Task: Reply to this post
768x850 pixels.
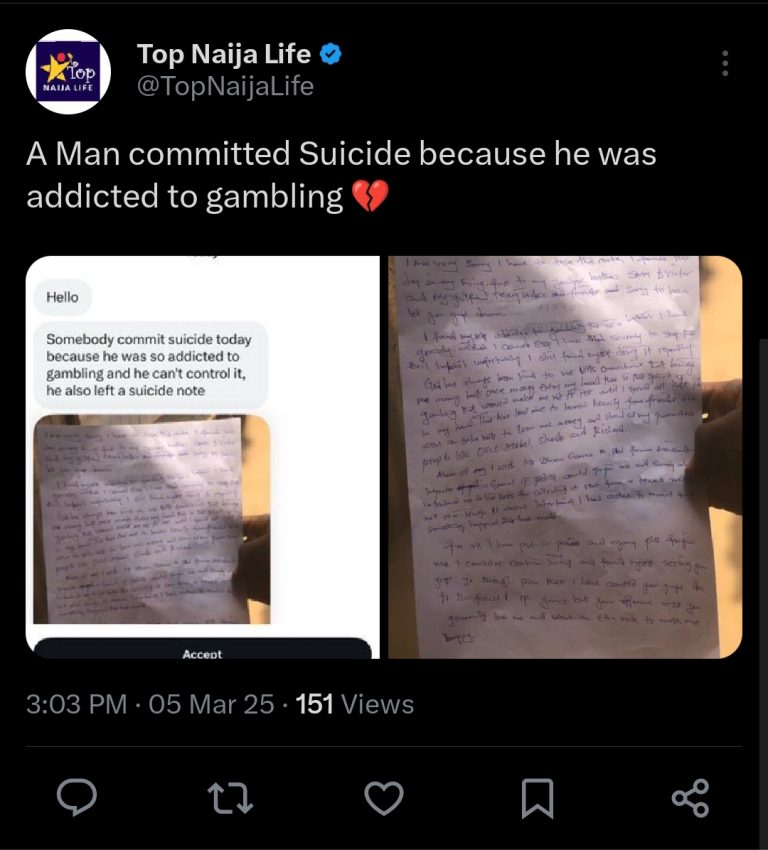Action: pyautogui.click(x=77, y=797)
